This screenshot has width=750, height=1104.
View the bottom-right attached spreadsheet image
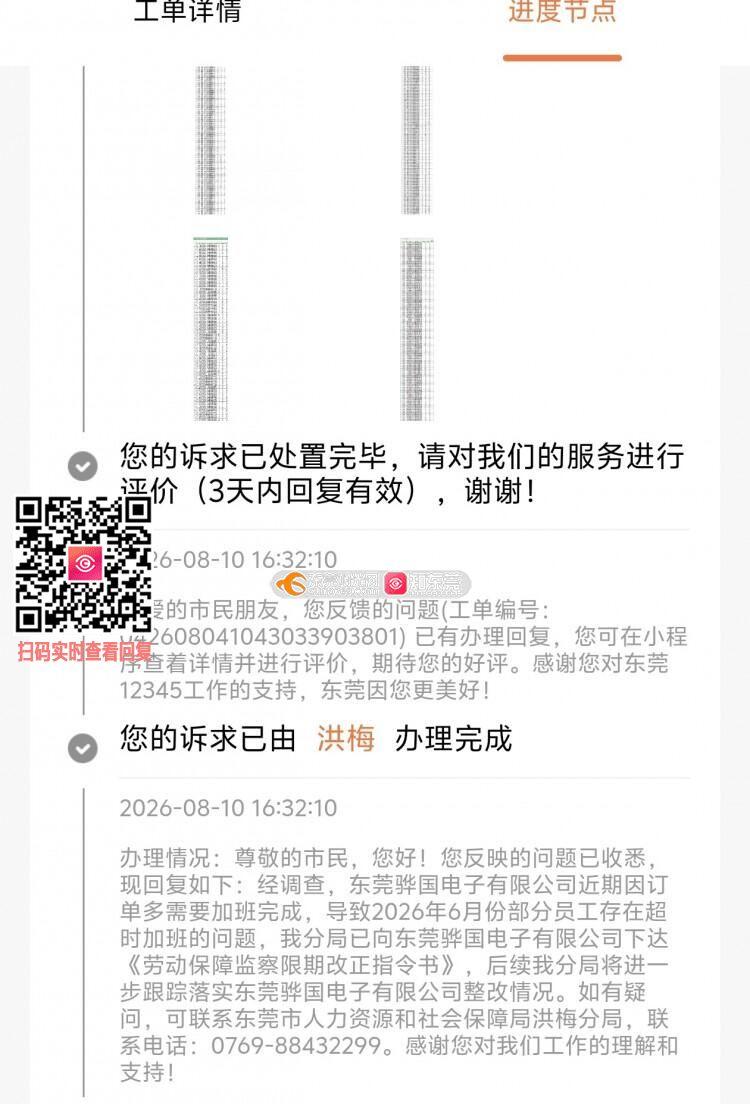click(417, 329)
